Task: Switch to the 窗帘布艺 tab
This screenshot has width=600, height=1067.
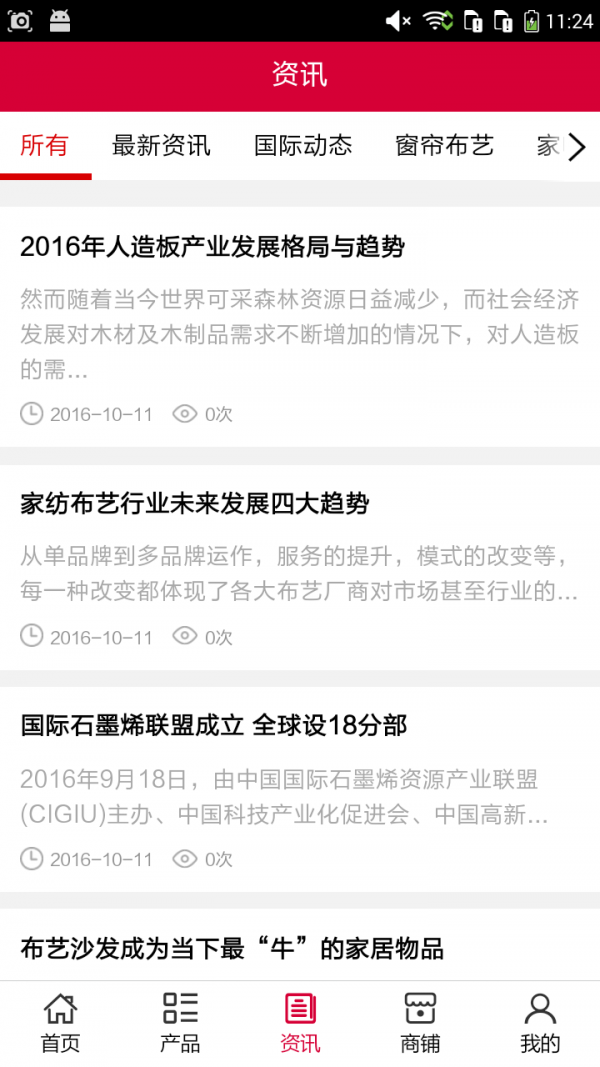Action: click(445, 146)
